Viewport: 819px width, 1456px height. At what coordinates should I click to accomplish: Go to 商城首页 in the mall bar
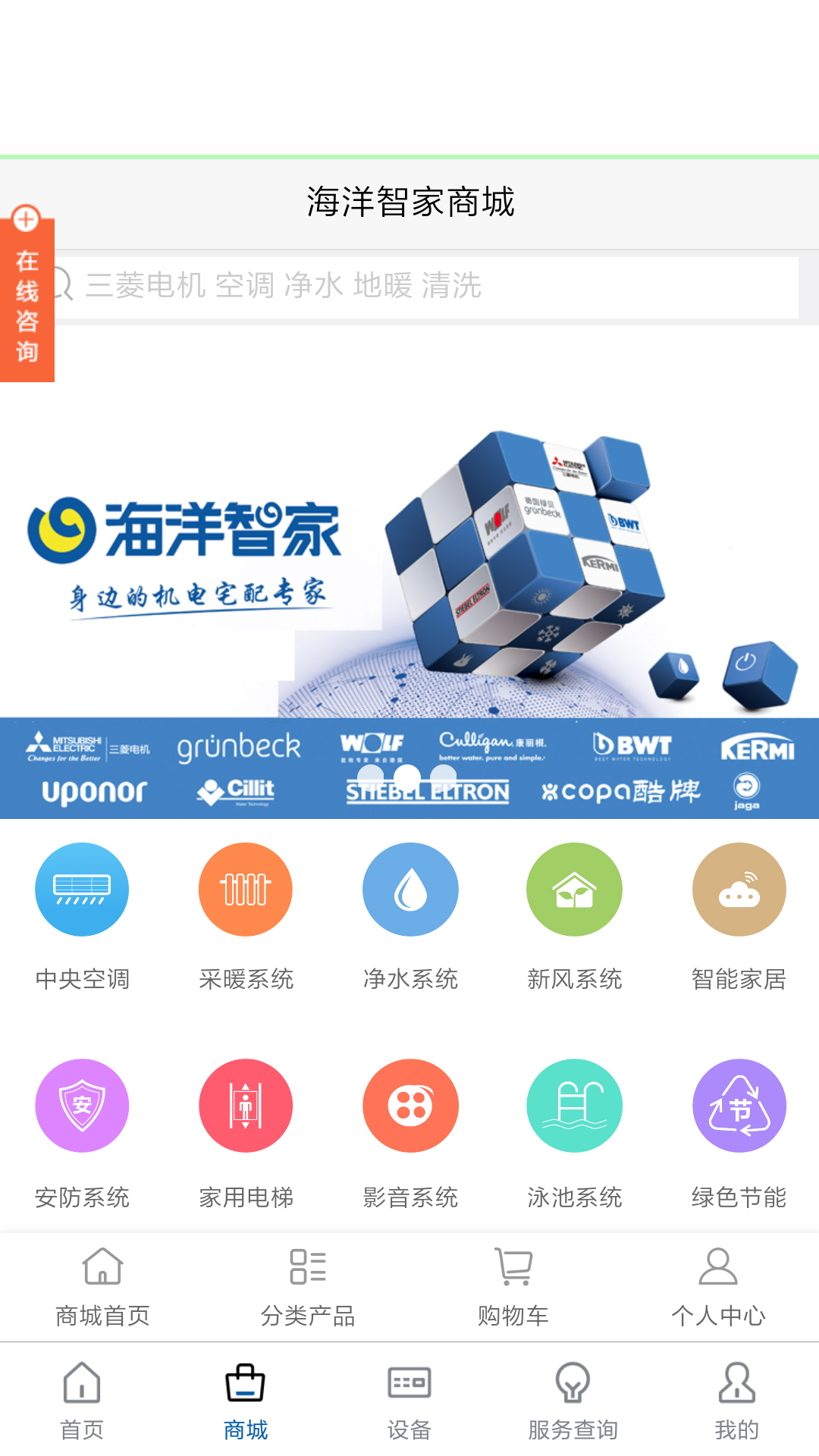102,1286
